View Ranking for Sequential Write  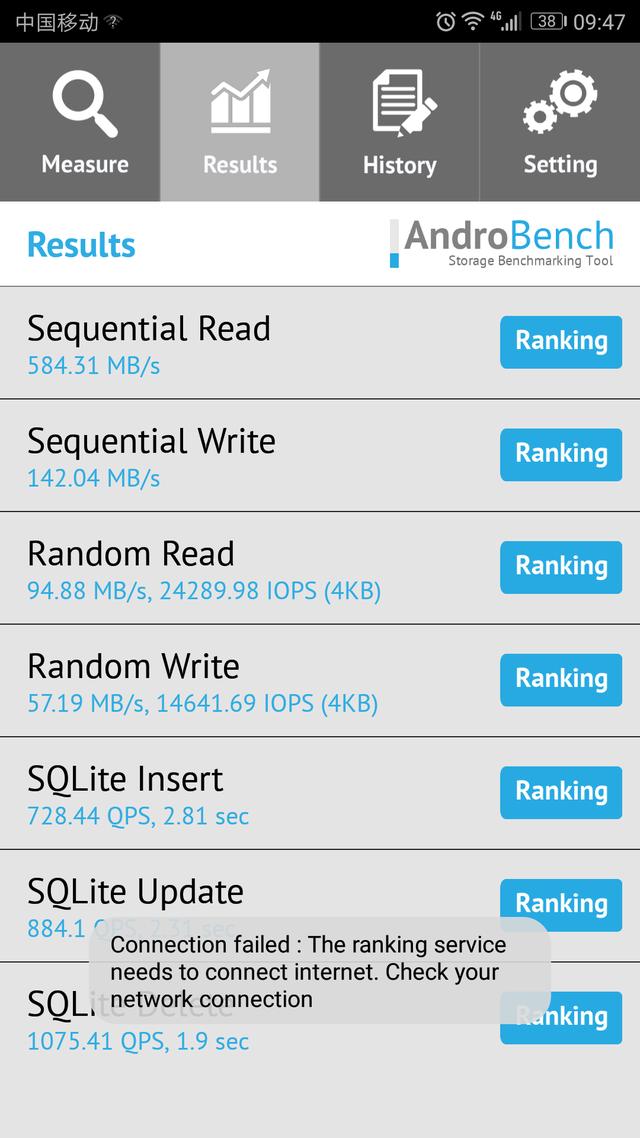(x=561, y=454)
